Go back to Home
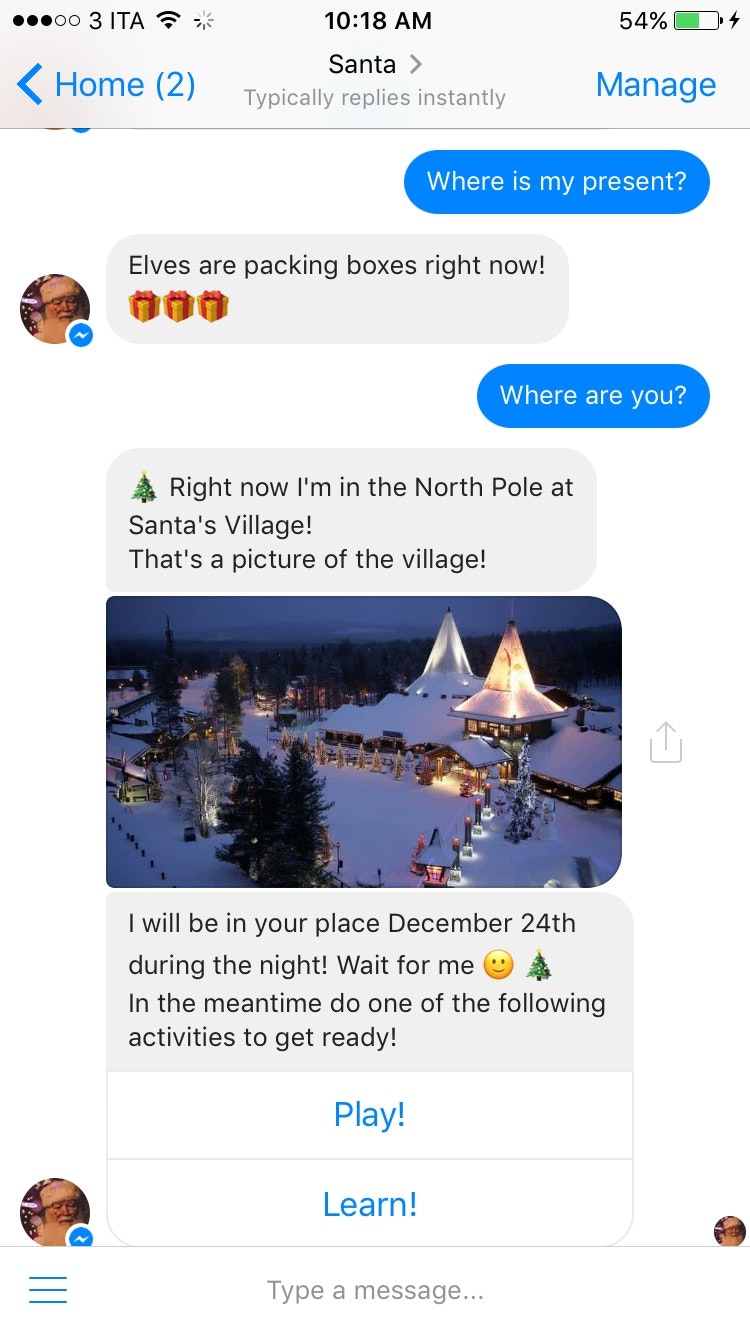 (x=106, y=85)
